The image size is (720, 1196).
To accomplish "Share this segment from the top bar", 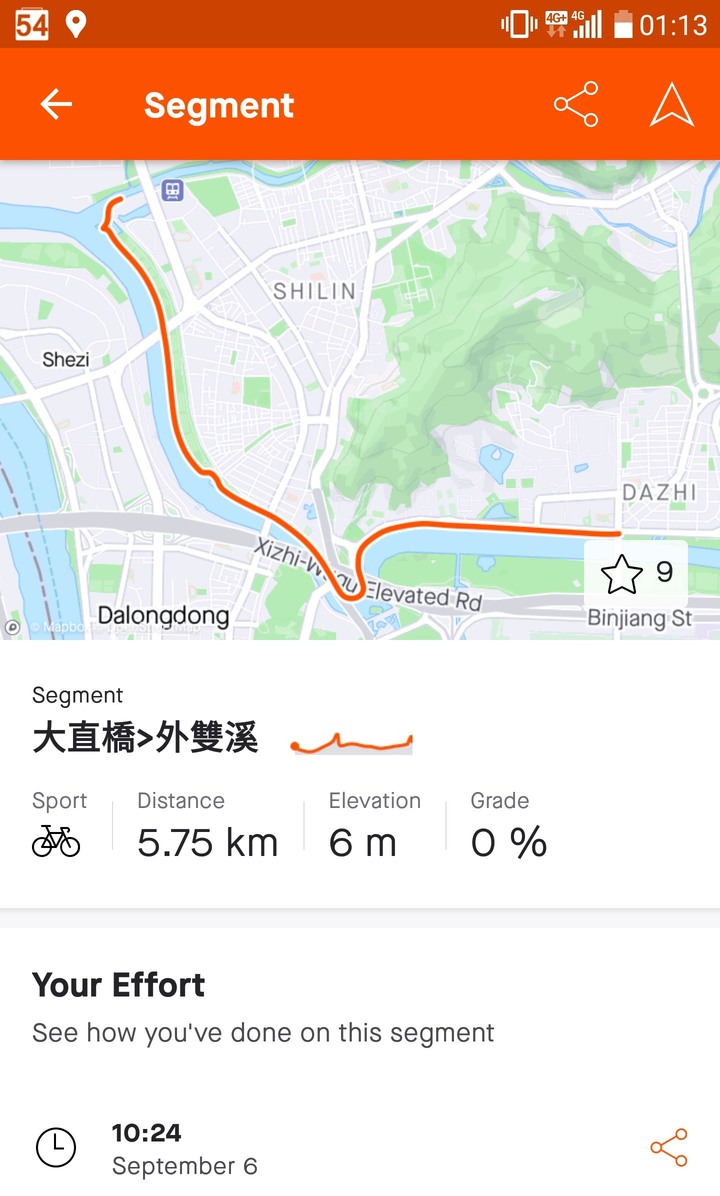I will pyautogui.click(x=576, y=105).
